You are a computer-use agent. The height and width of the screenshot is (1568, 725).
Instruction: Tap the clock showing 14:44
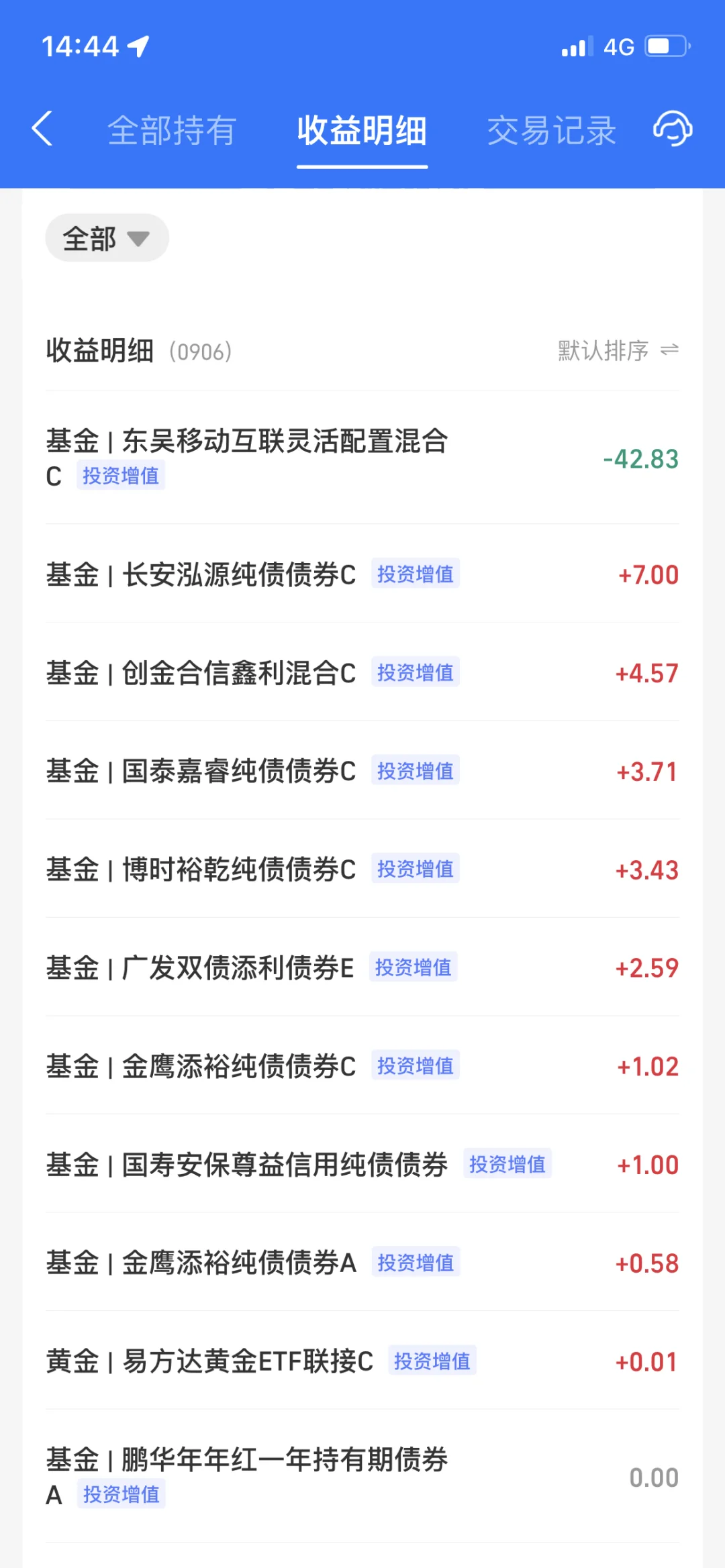(81, 46)
